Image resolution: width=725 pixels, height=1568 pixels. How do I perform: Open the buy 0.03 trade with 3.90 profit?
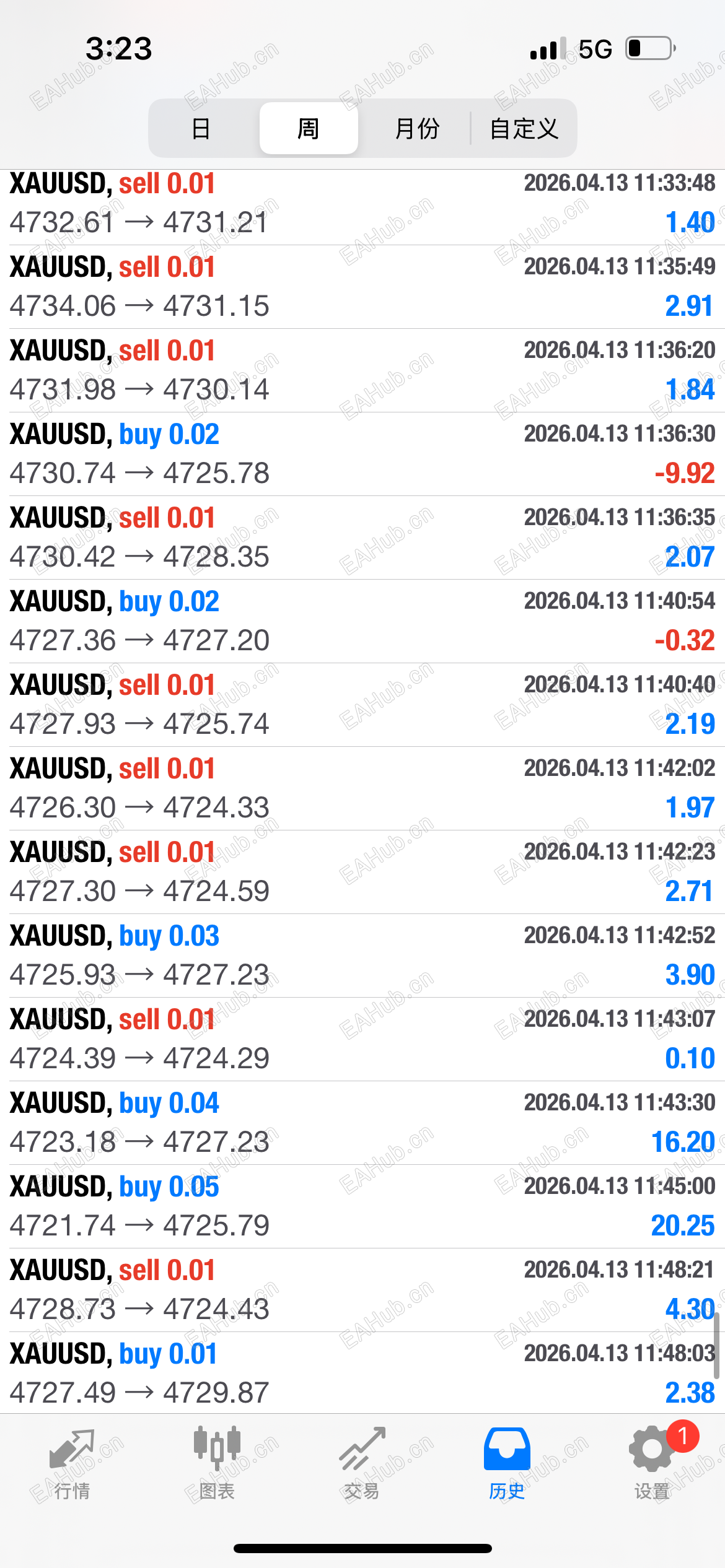tap(362, 956)
